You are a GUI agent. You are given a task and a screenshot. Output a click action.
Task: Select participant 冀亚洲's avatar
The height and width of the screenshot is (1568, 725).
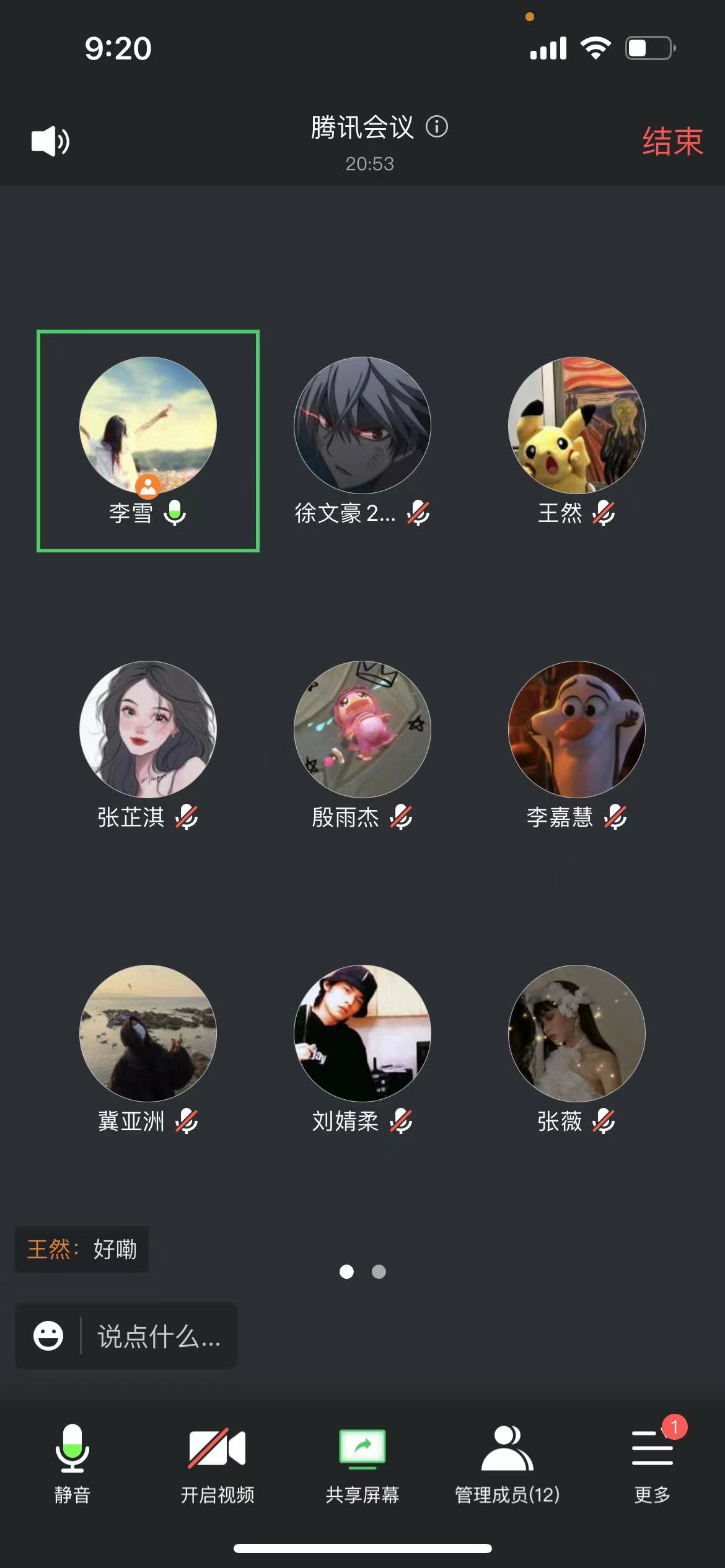pyautogui.click(x=147, y=1033)
